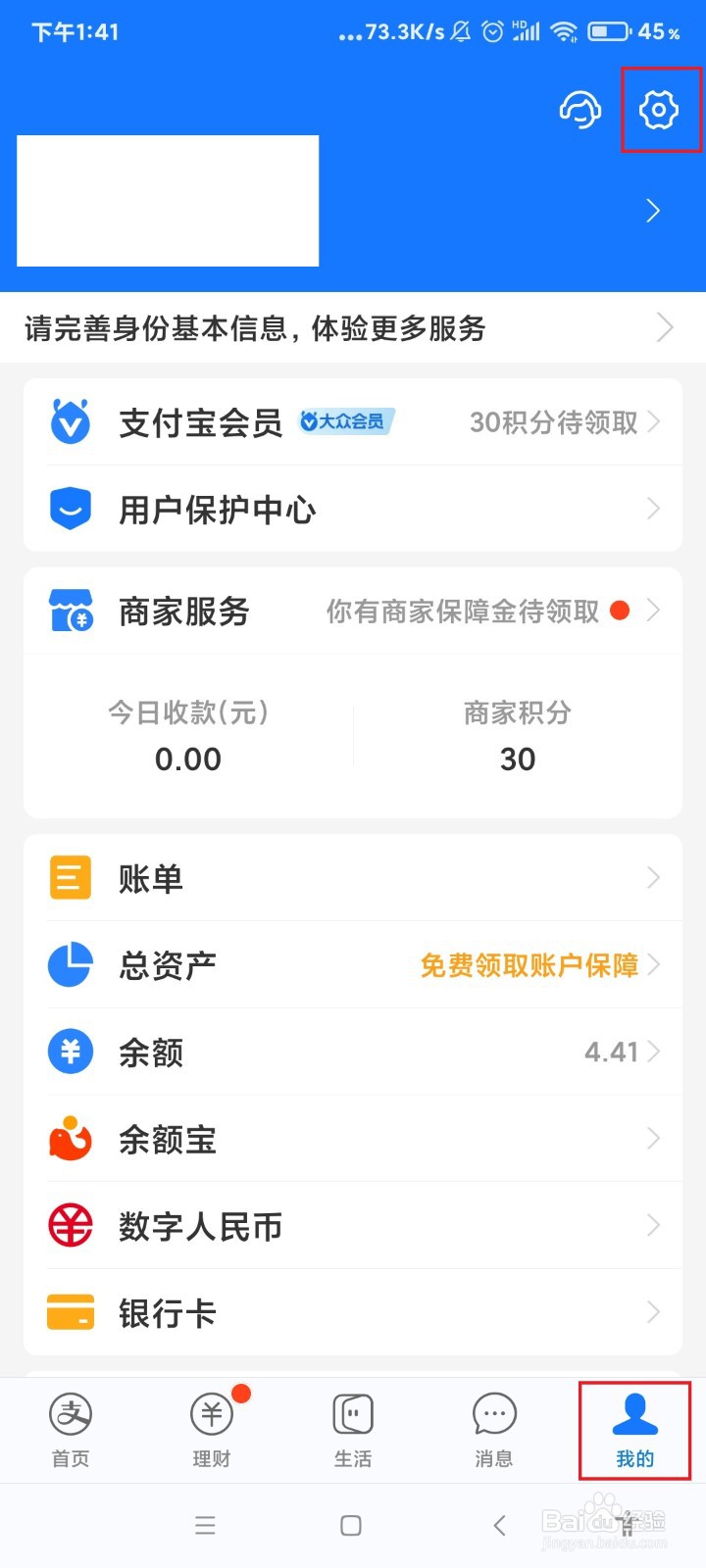The height and width of the screenshot is (1568, 706).
Task: Open 余额 balance row
Action: 353,1053
